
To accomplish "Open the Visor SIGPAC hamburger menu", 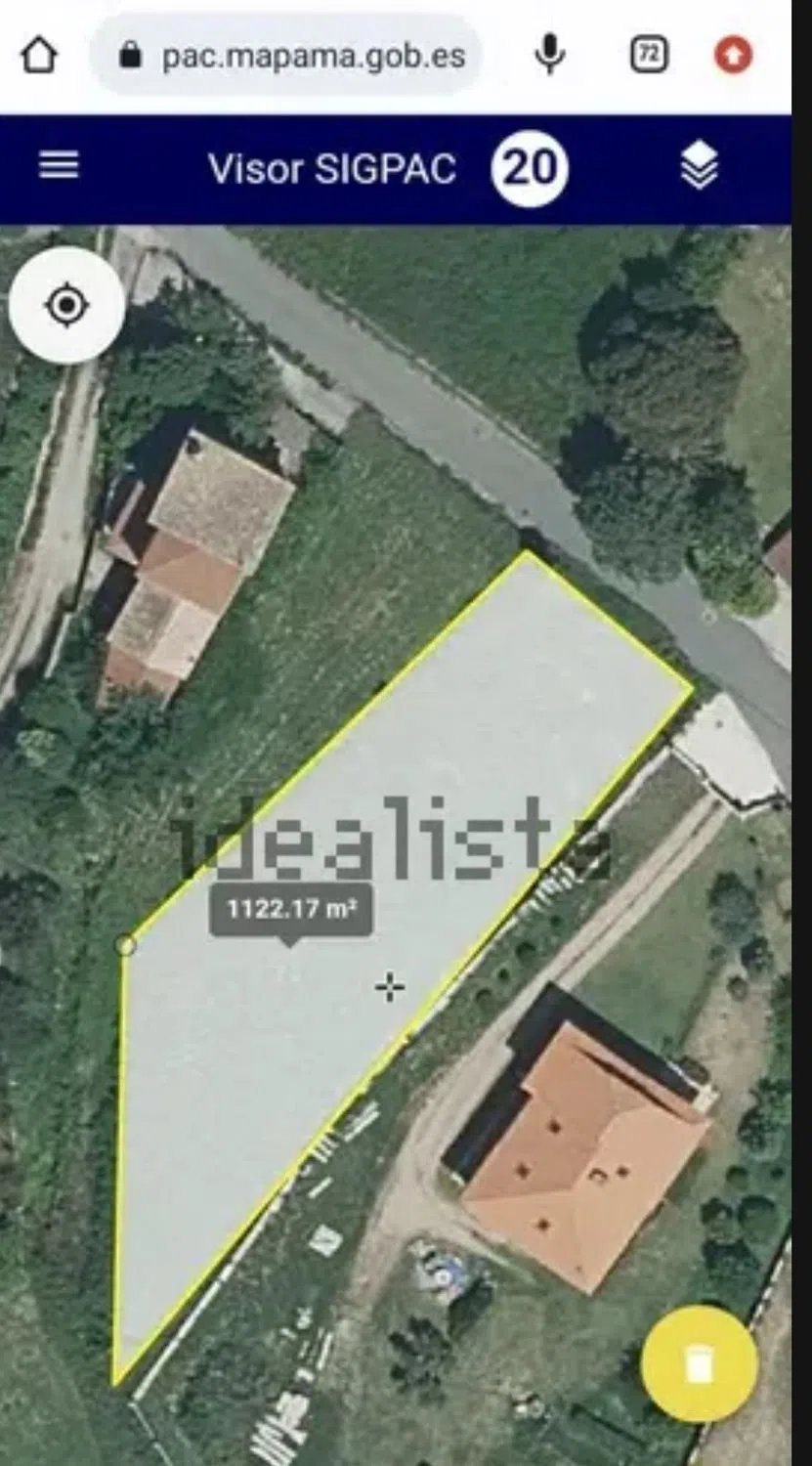I will tap(59, 166).
